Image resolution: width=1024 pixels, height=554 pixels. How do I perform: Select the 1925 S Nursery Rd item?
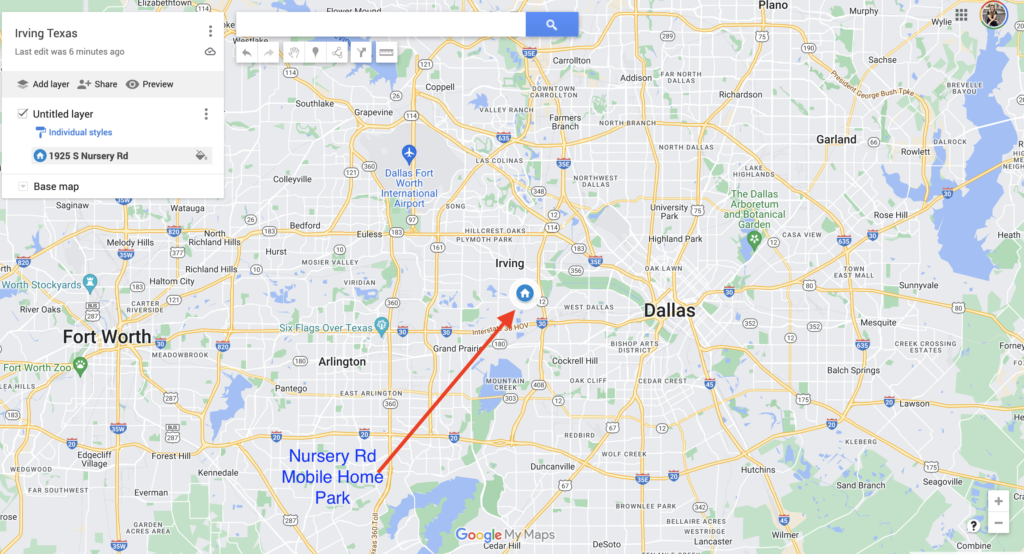pos(88,155)
